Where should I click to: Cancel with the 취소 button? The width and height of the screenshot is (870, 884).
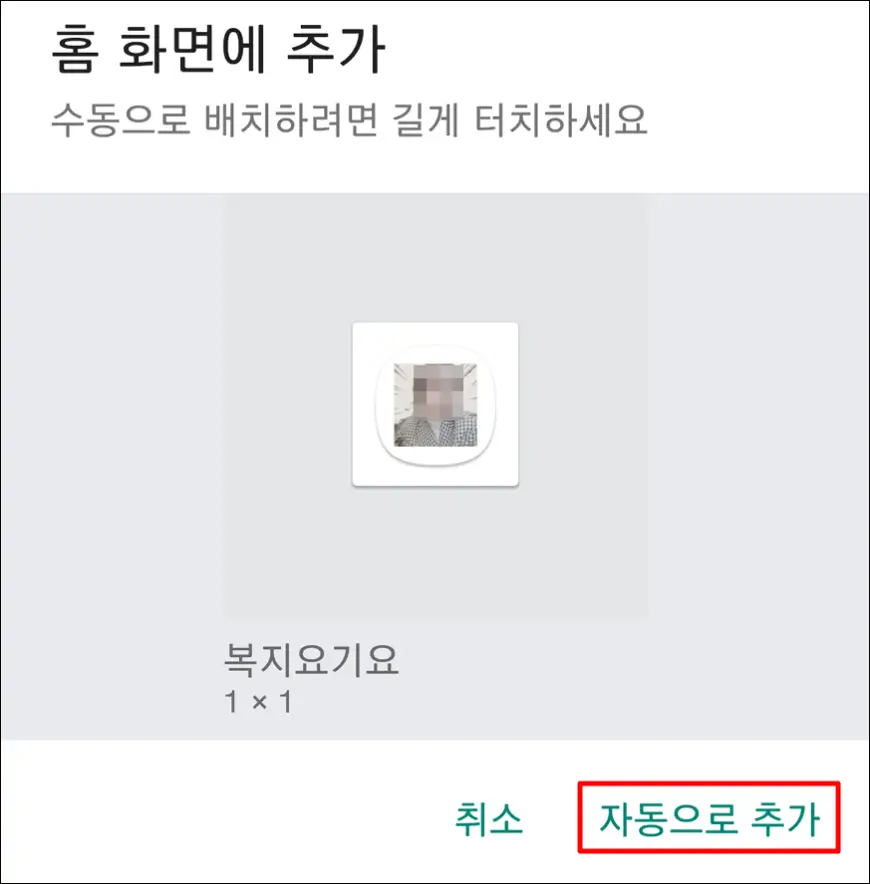click(x=488, y=819)
